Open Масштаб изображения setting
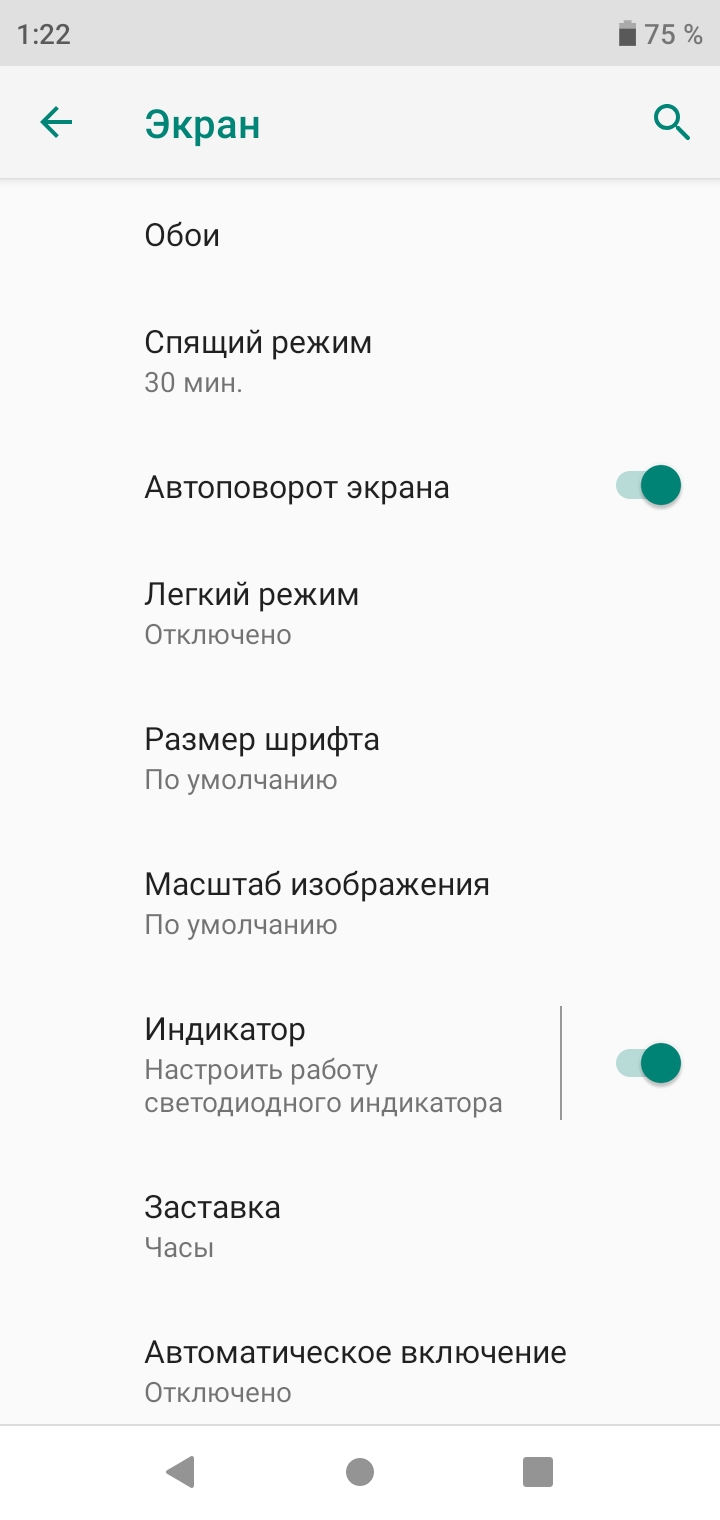This screenshot has height=1520, width=720. click(x=360, y=903)
